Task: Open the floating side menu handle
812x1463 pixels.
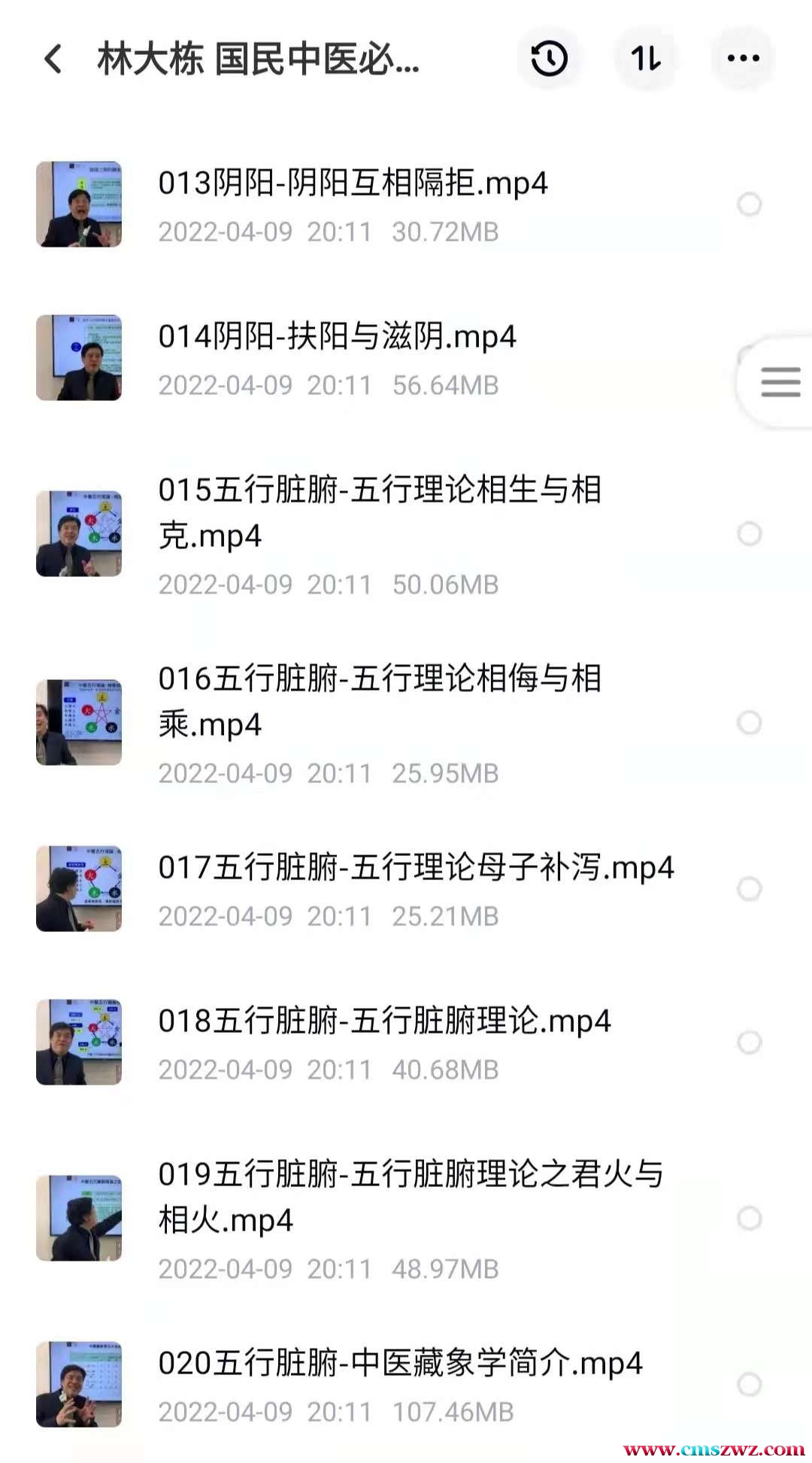Action: click(780, 382)
